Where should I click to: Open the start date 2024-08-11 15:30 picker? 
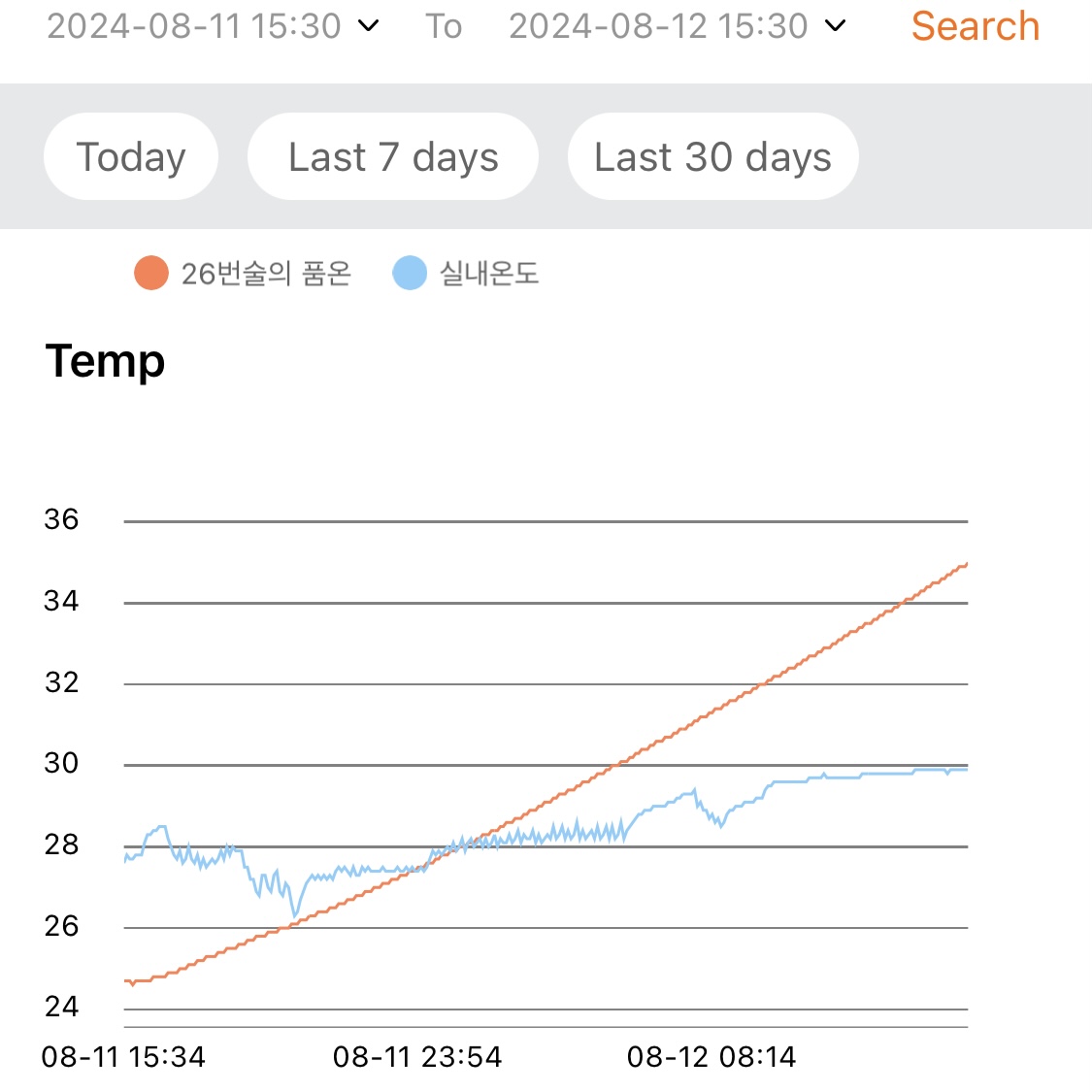point(213,26)
